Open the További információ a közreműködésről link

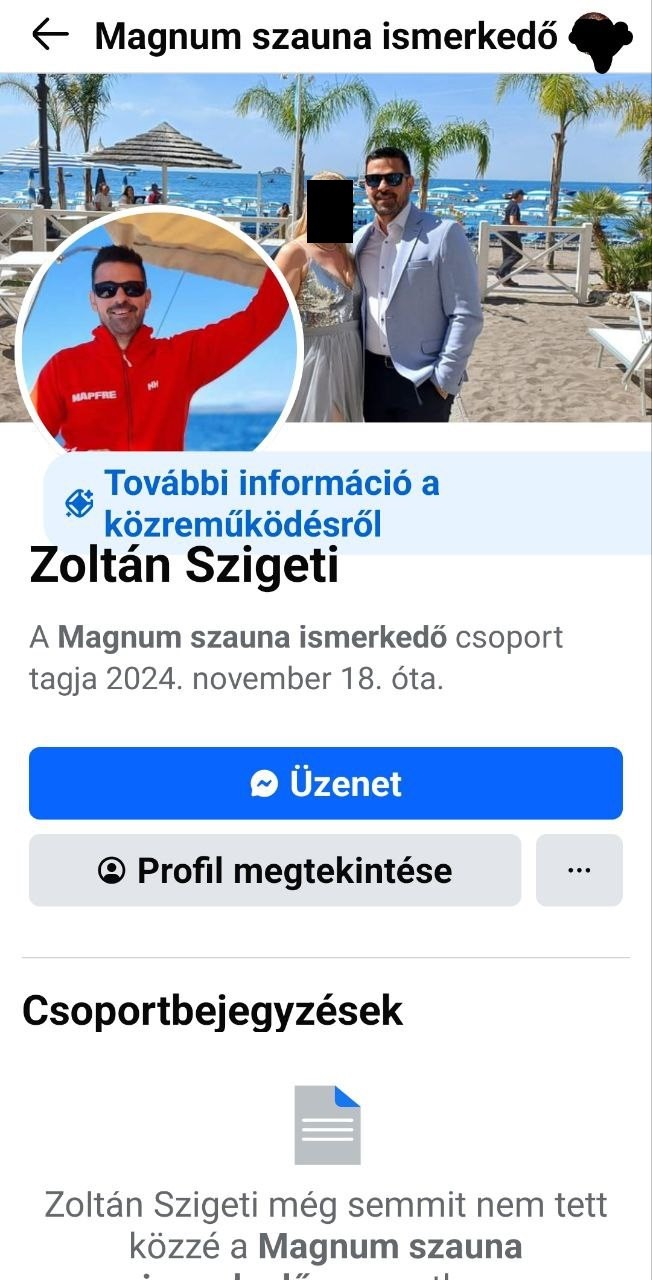click(x=272, y=503)
